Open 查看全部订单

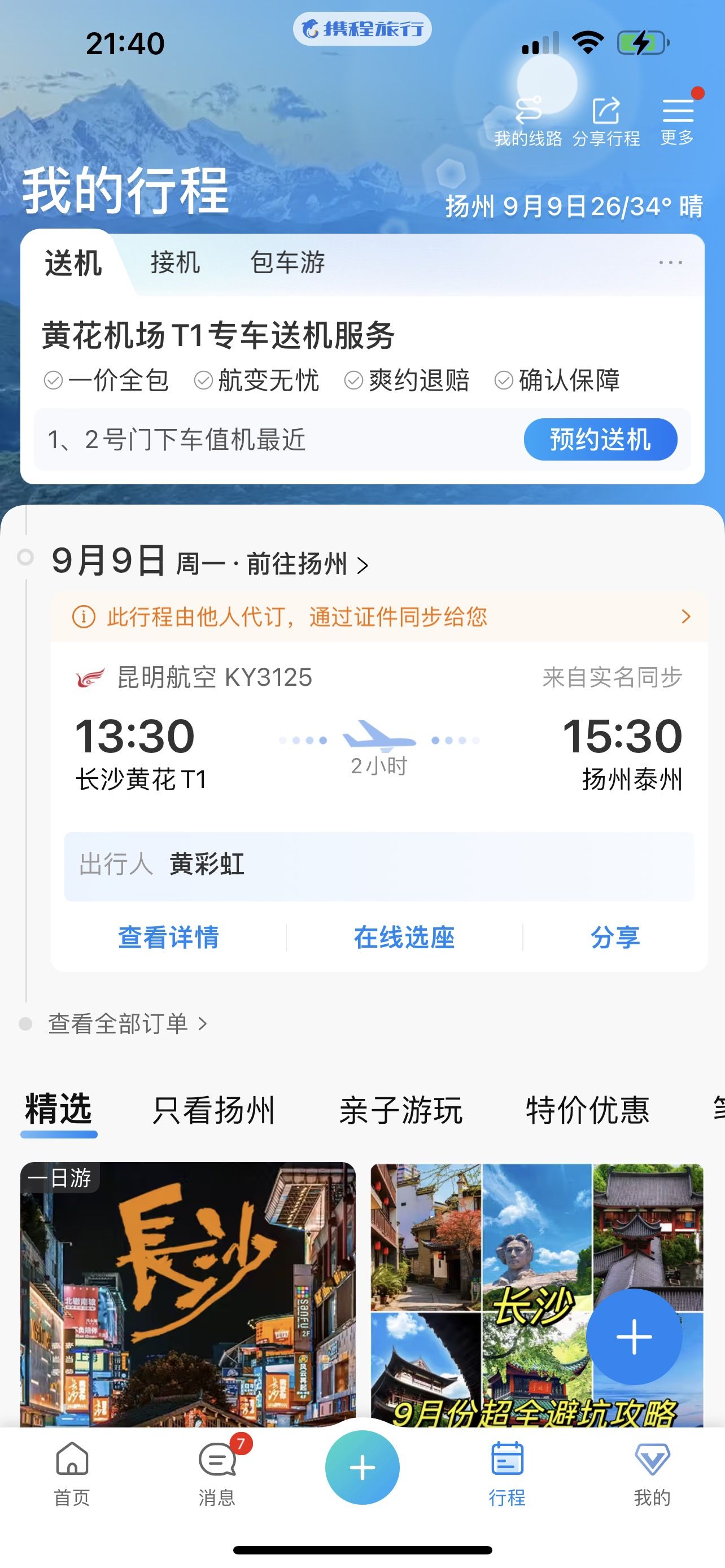click(127, 1024)
